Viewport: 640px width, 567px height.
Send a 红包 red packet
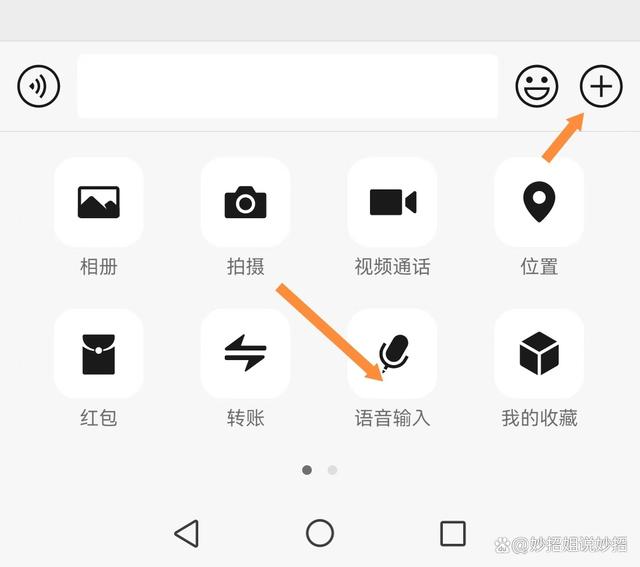98,354
